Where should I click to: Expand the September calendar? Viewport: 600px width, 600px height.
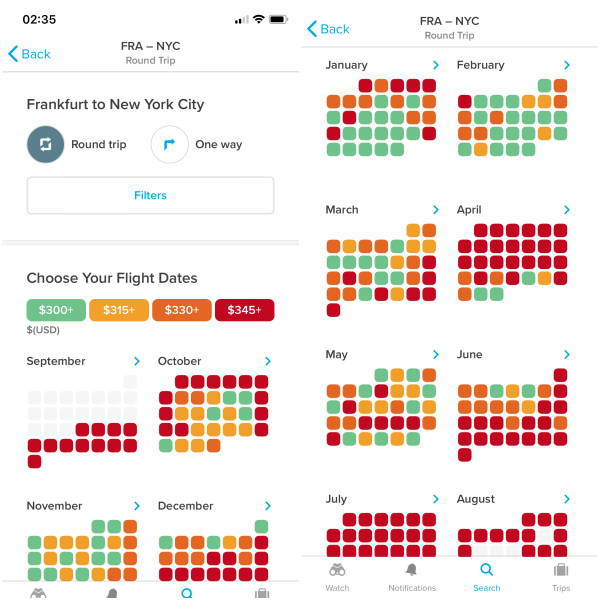coord(137,361)
